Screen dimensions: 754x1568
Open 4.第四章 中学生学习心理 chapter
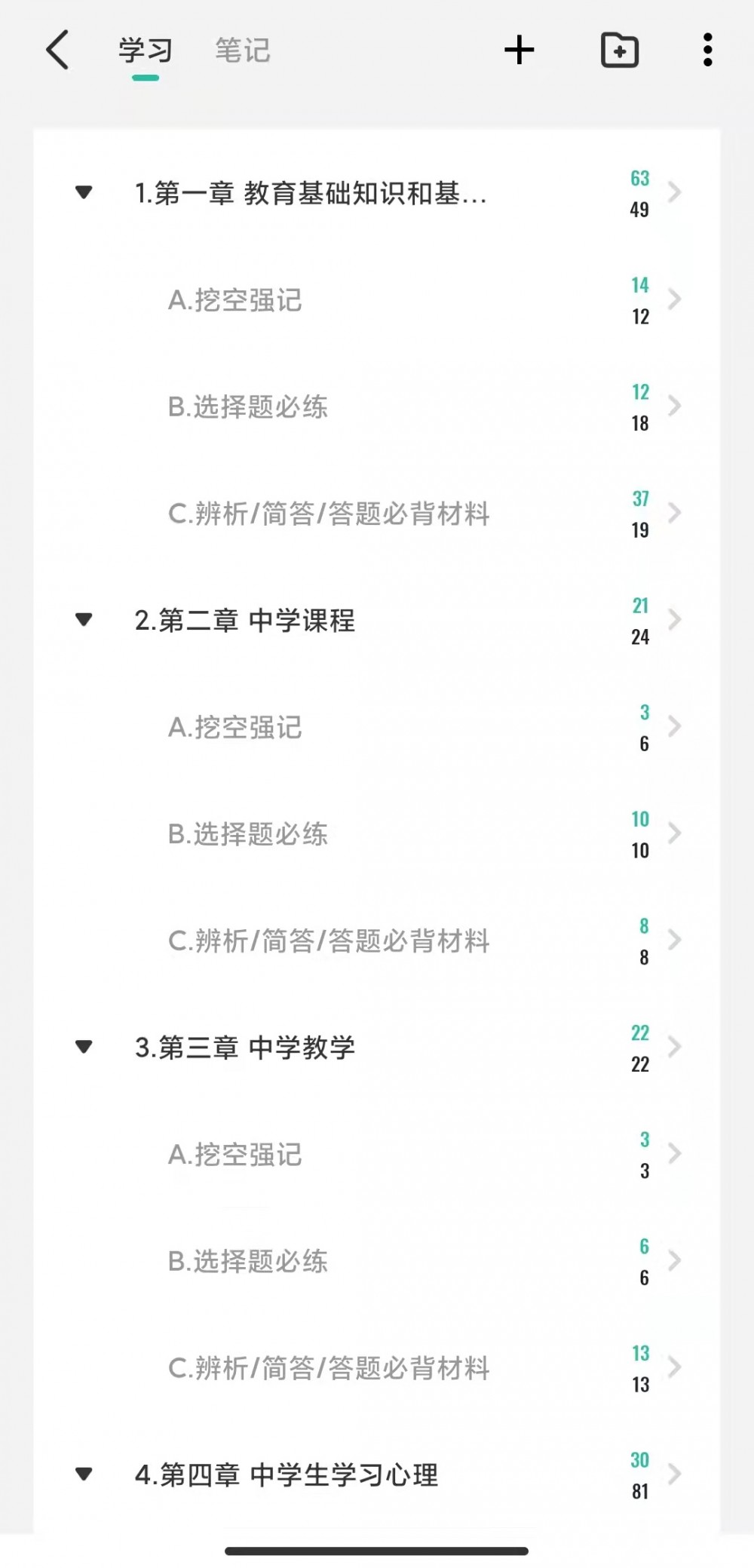pos(377,1474)
